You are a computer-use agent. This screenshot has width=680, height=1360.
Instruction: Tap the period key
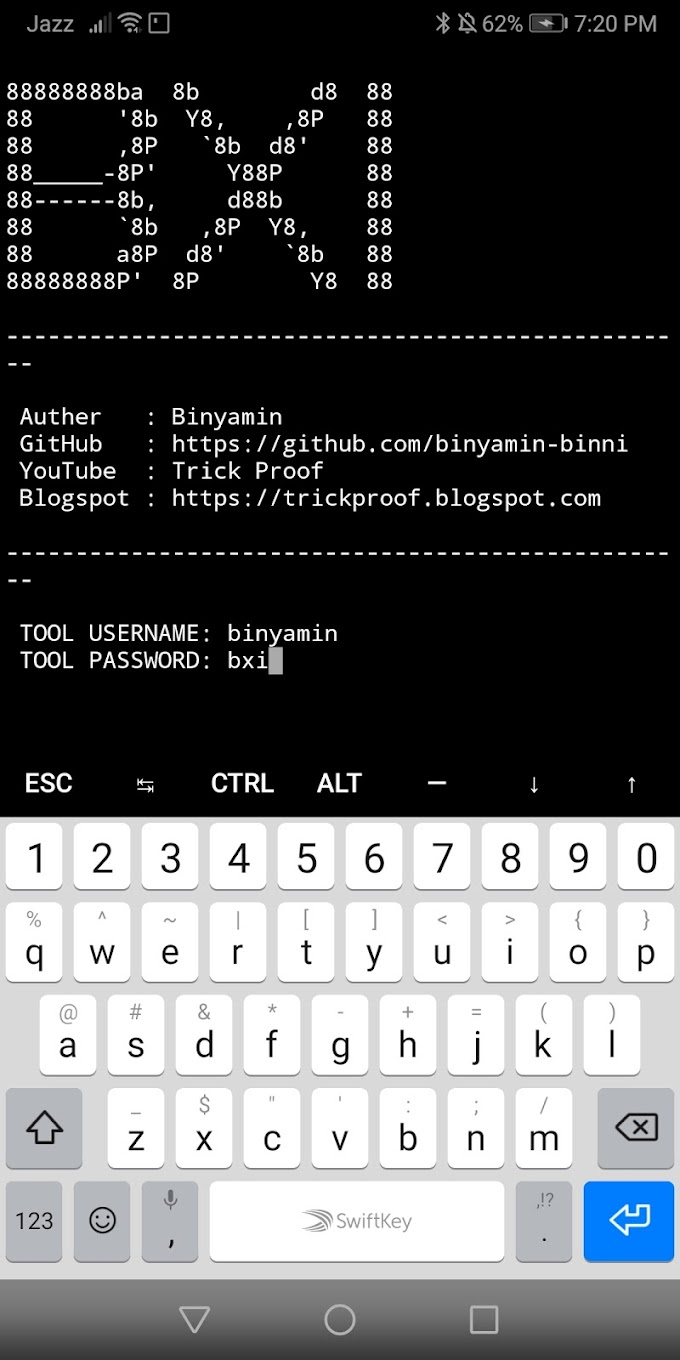pyautogui.click(x=544, y=1220)
